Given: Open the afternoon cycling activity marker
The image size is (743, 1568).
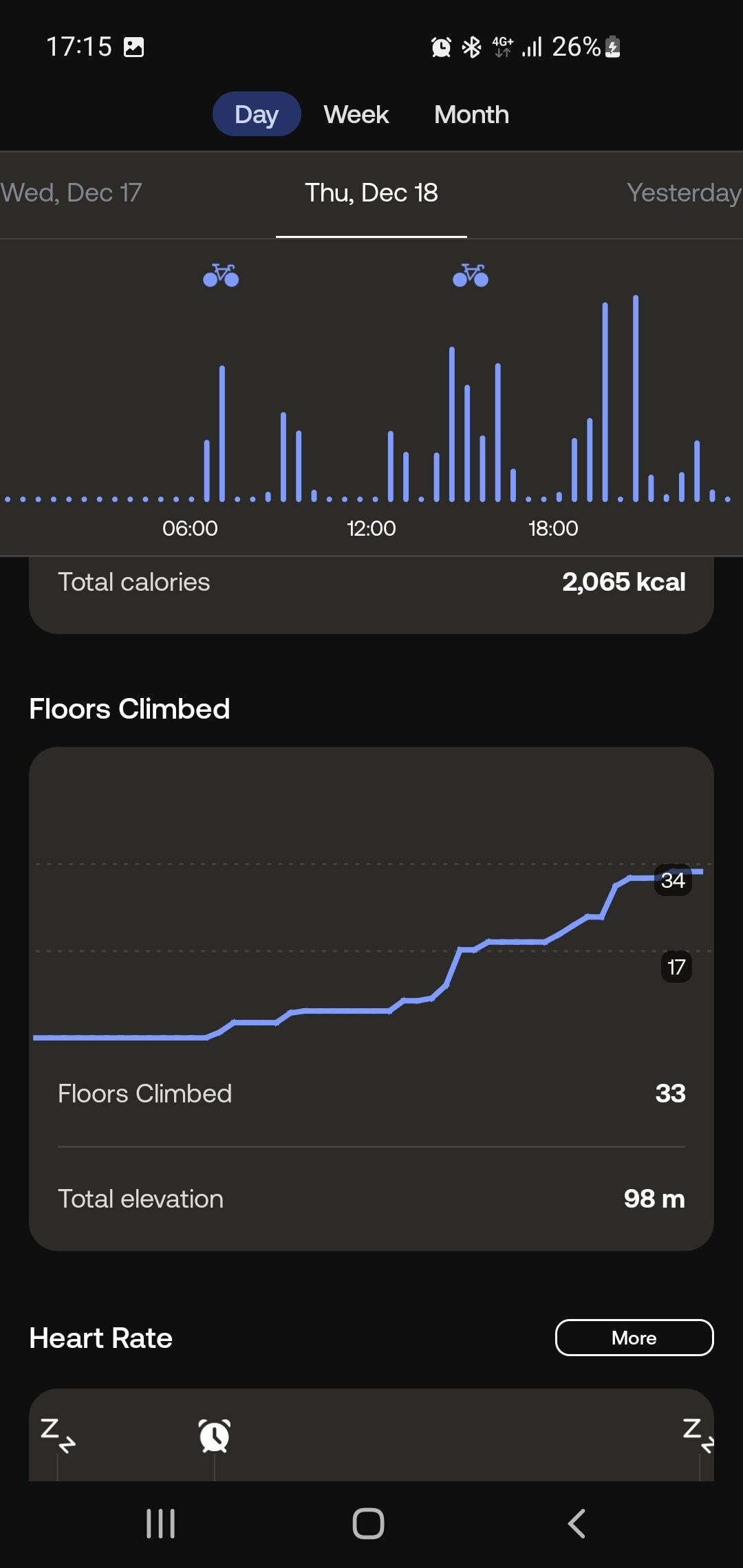Looking at the screenshot, I should click(x=471, y=275).
